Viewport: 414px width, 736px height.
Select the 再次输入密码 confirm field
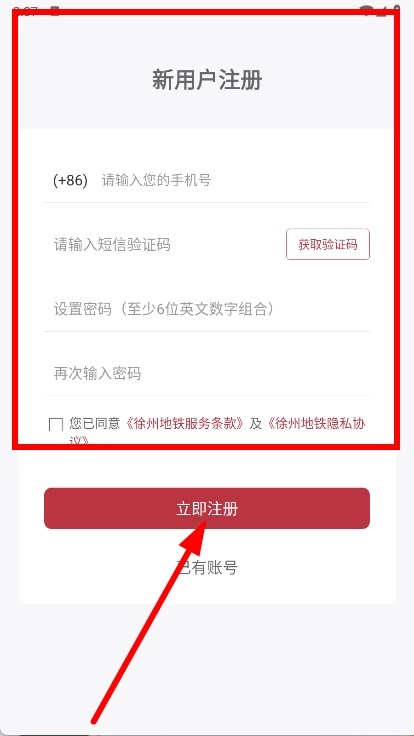(207, 374)
